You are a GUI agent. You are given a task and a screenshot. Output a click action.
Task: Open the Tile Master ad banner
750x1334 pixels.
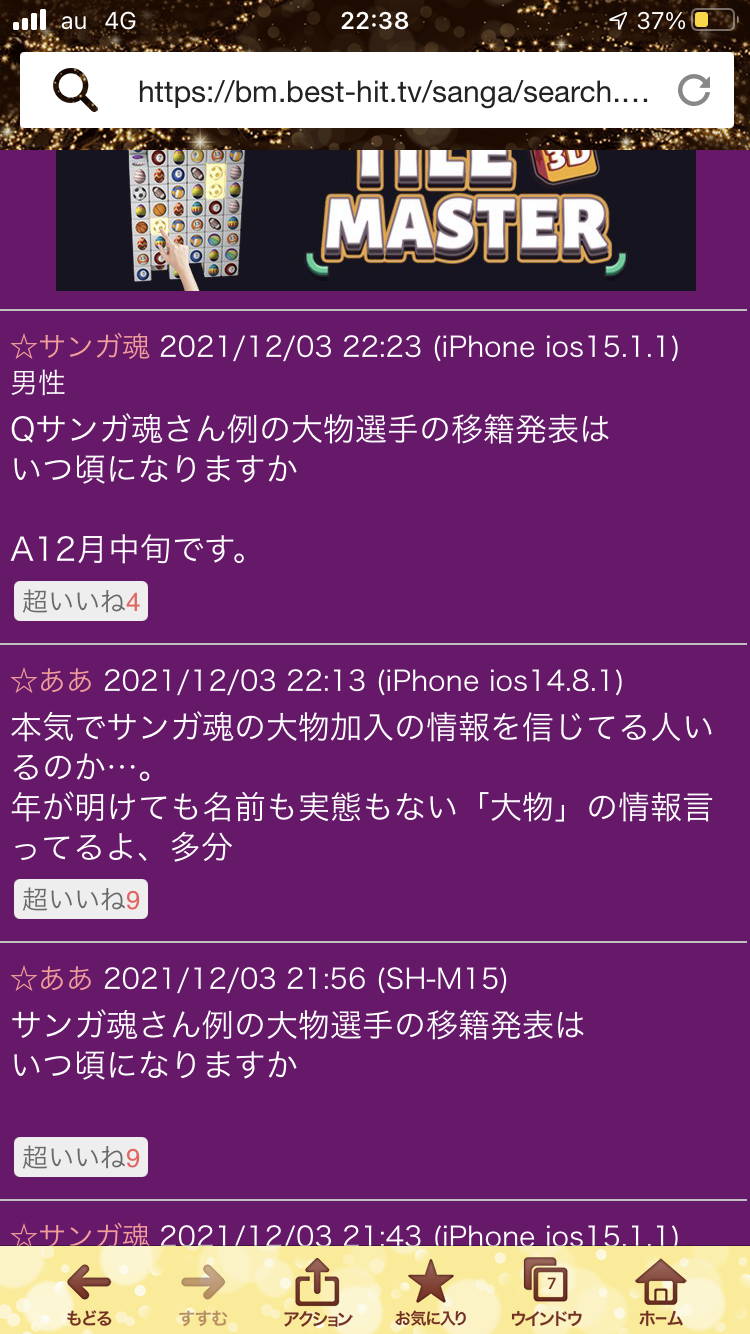(x=375, y=220)
